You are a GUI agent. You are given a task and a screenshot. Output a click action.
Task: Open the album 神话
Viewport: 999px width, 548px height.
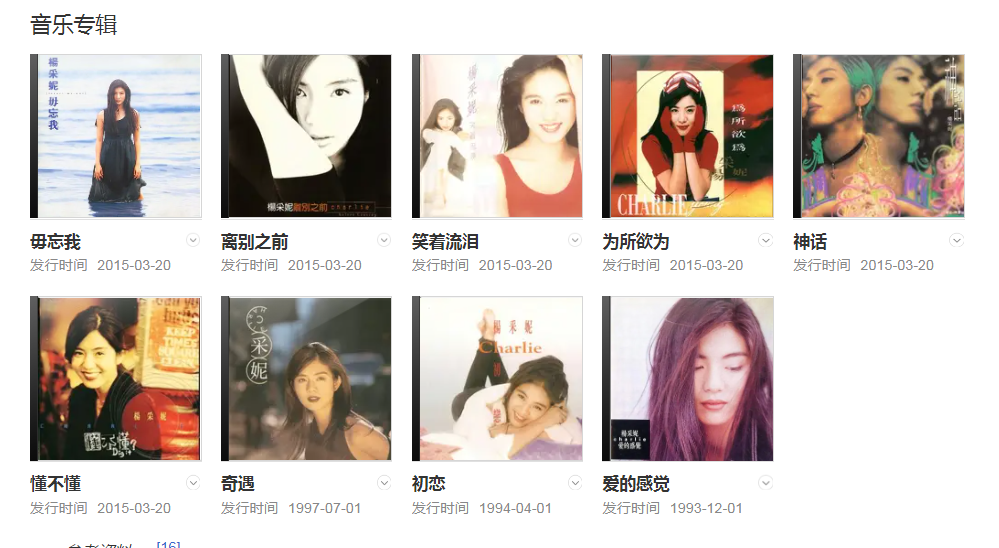pyautogui.click(x=879, y=136)
